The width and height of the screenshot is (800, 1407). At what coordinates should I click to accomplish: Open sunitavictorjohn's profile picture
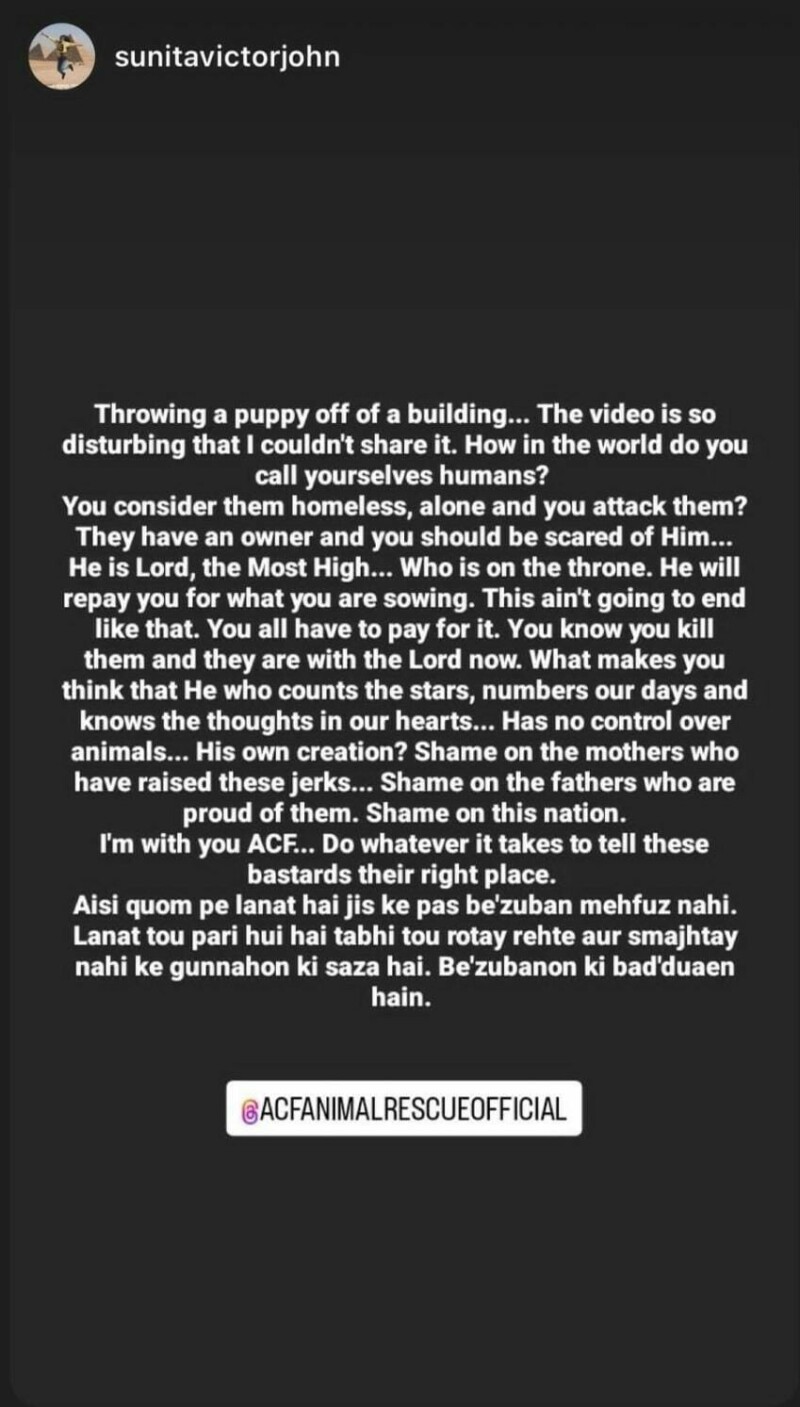click(x=62, y=57)
